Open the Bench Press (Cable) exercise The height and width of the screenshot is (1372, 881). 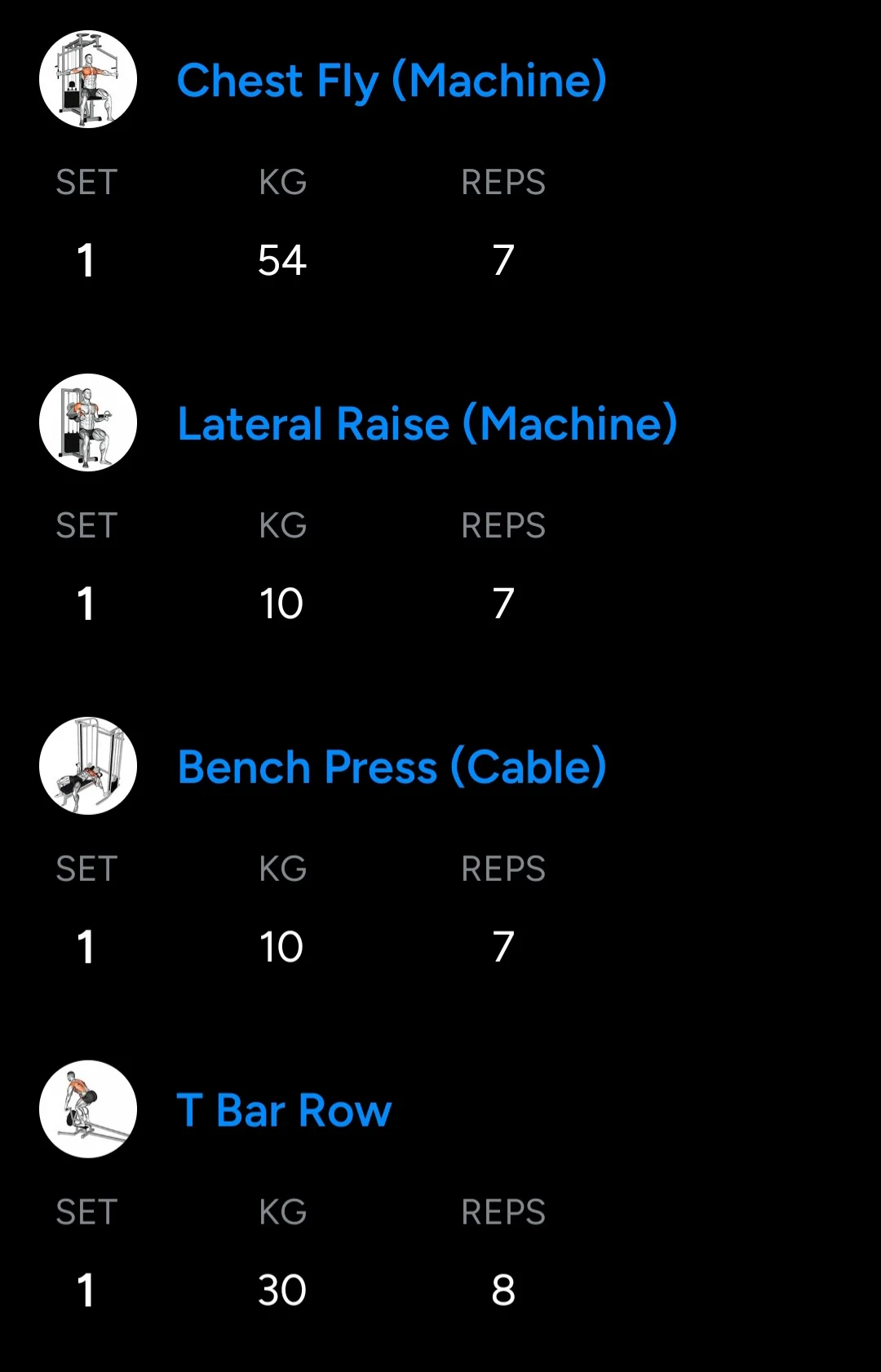[392, 768]
